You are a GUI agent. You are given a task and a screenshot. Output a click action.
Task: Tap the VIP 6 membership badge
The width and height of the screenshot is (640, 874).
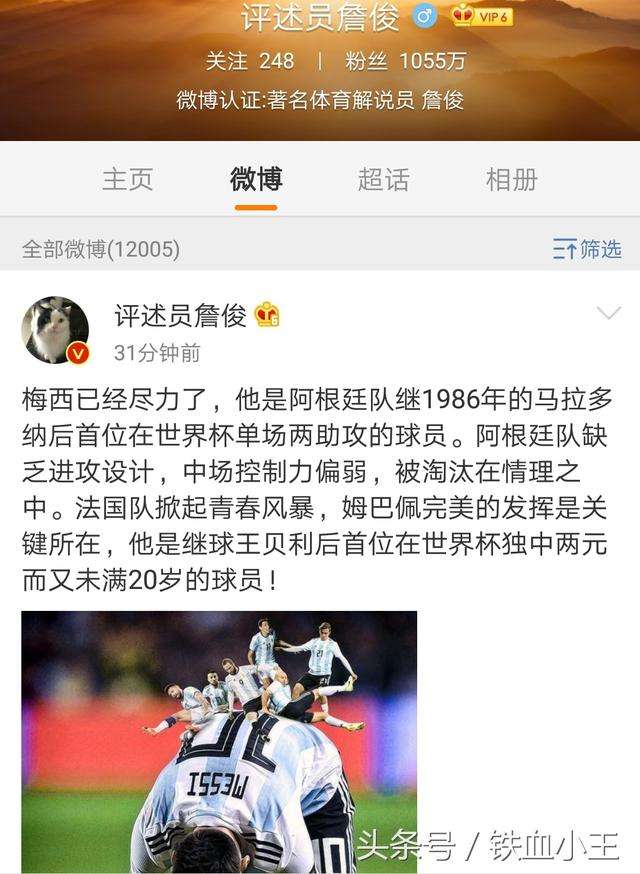coord(482,16)
